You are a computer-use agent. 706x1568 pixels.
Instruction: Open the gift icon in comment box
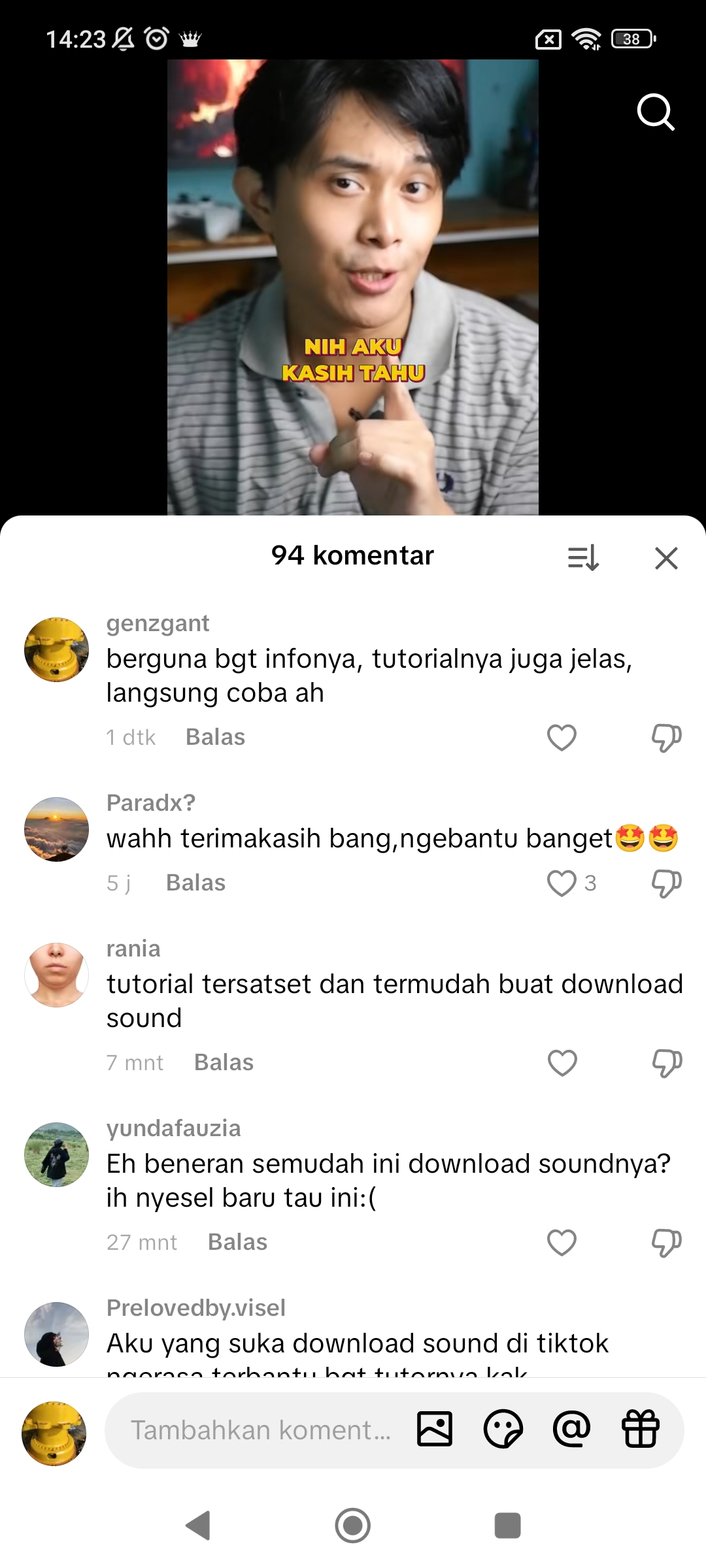click(640, 1429)
